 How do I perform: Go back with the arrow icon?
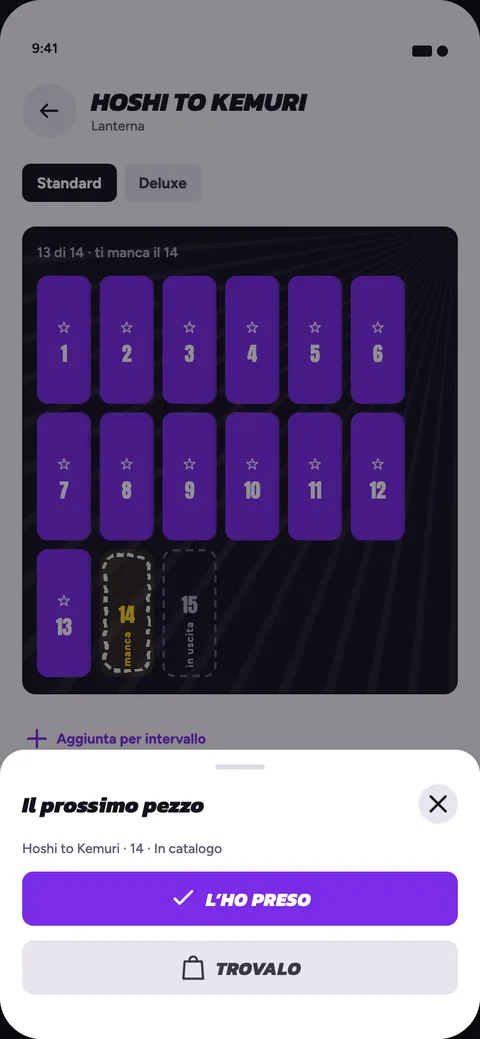(x=50, y=111)
